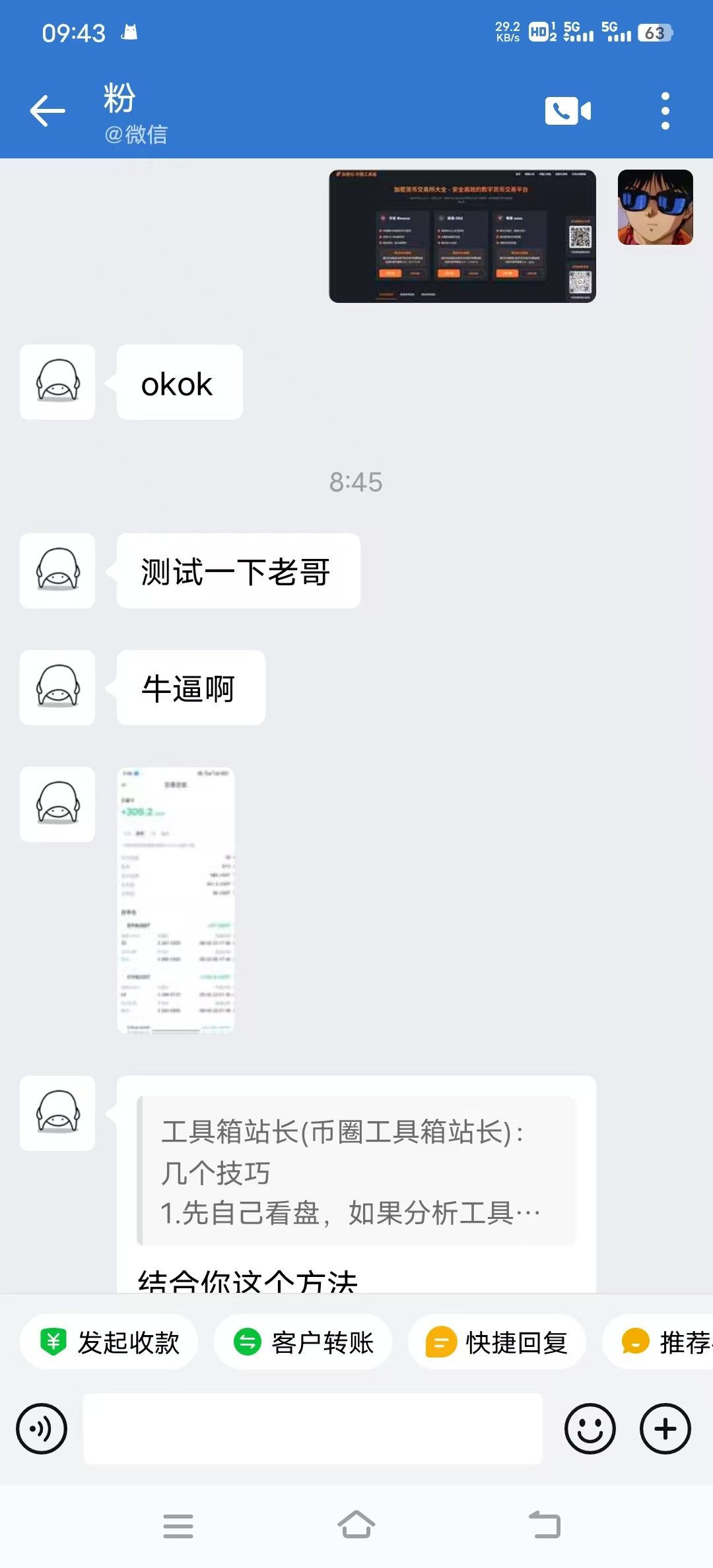Open the contact's avatar next to okok
Viewport: 713px width, 1568px height.
(57, 381)
